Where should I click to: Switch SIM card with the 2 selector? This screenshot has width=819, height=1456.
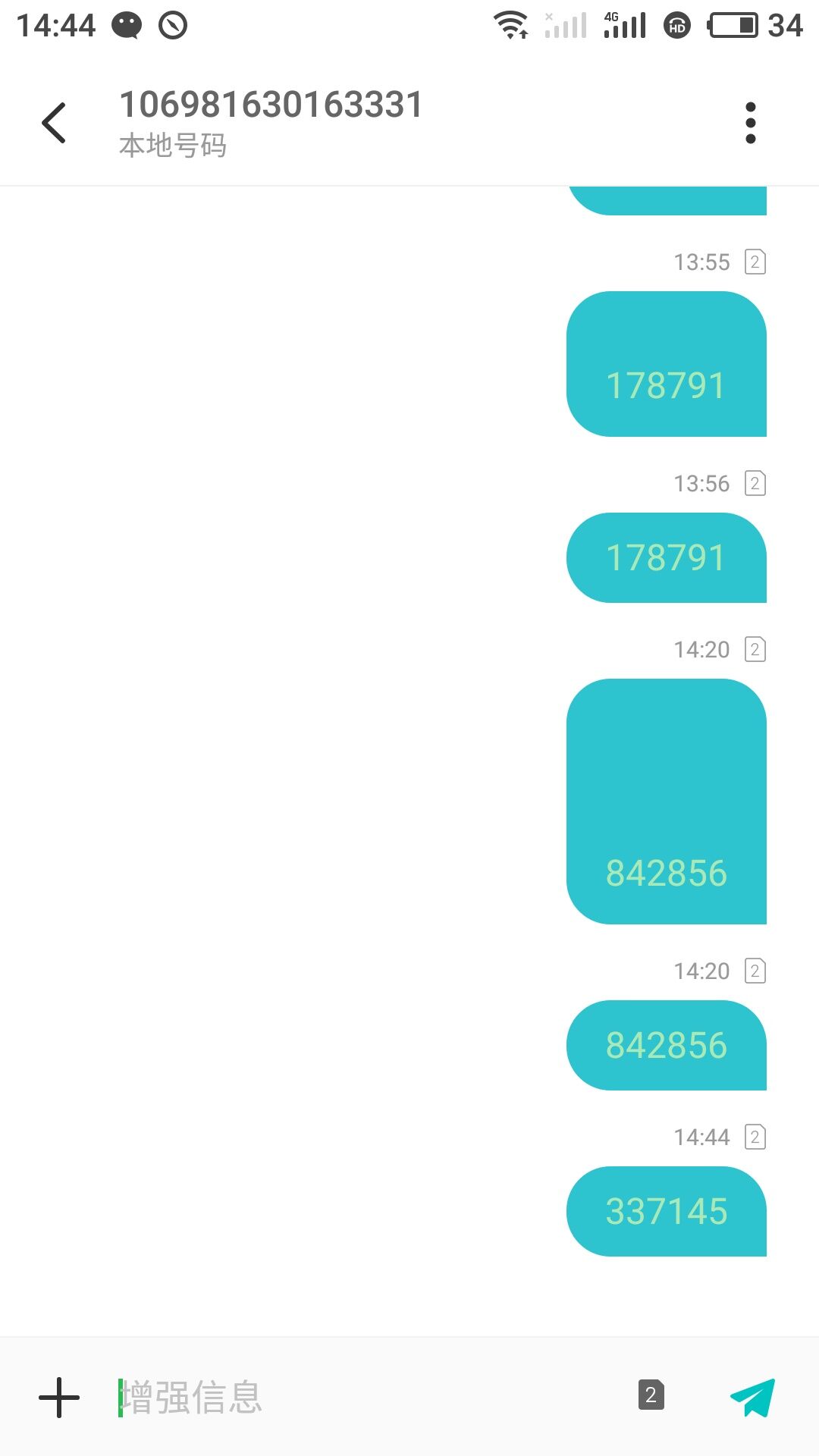click(x=651, y=1395)
